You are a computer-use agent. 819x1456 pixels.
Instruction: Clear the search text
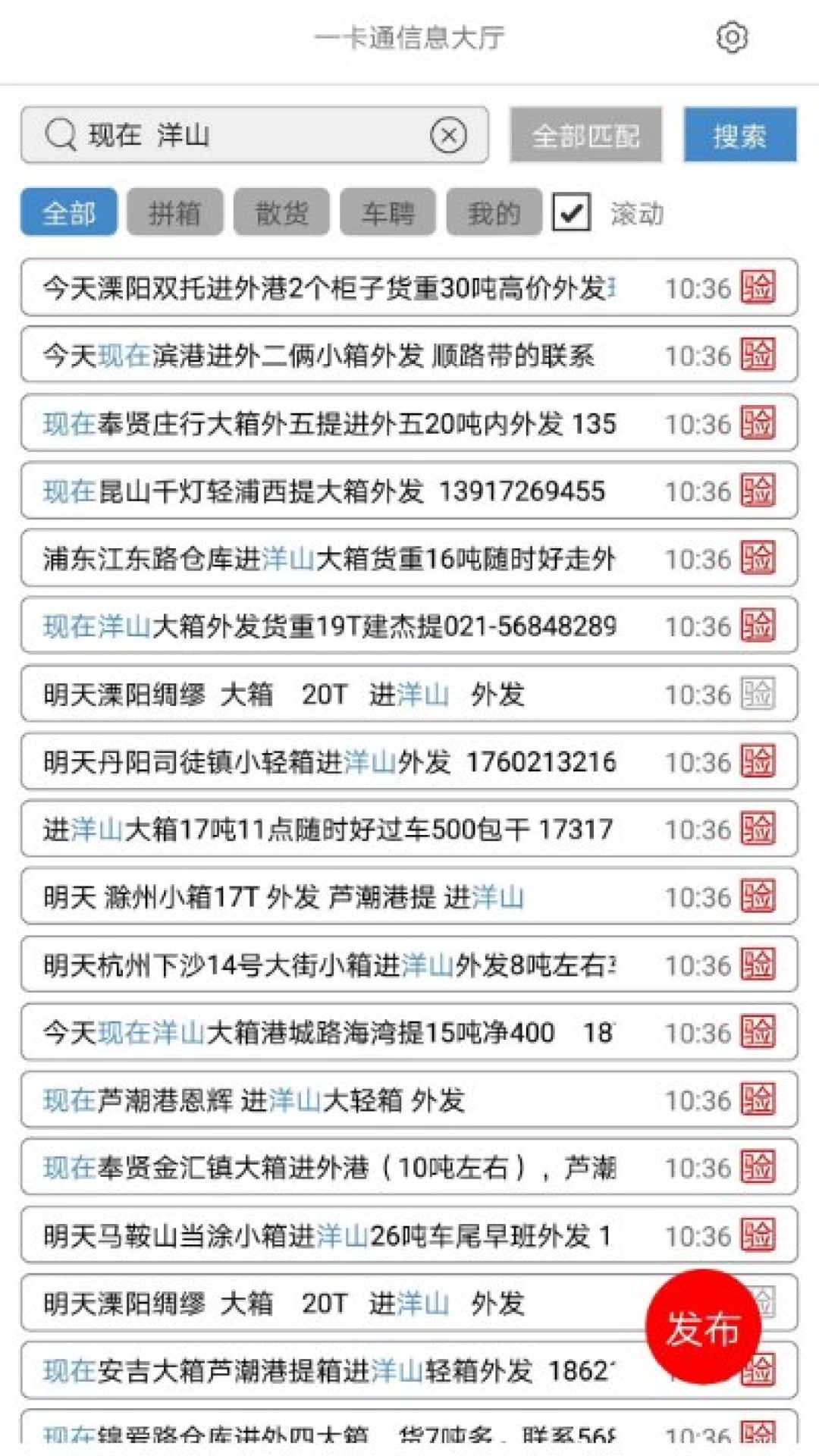(x=448, y=136)
